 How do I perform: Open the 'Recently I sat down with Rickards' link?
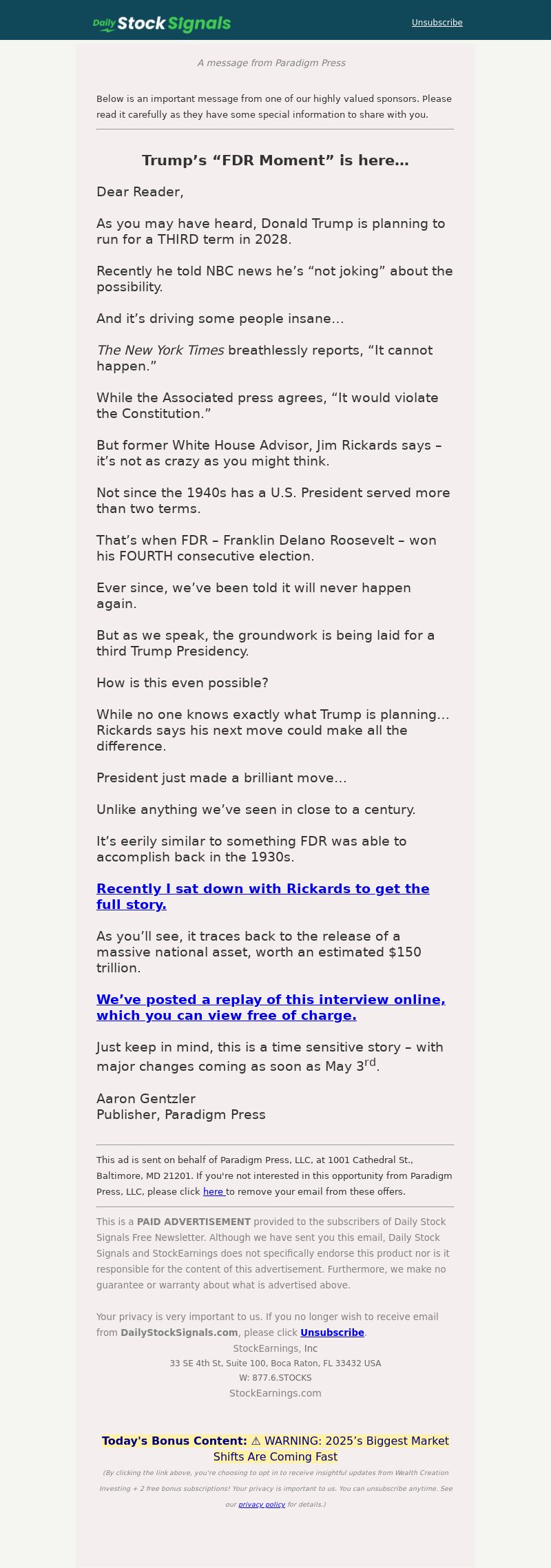click(x=262, y=896)
